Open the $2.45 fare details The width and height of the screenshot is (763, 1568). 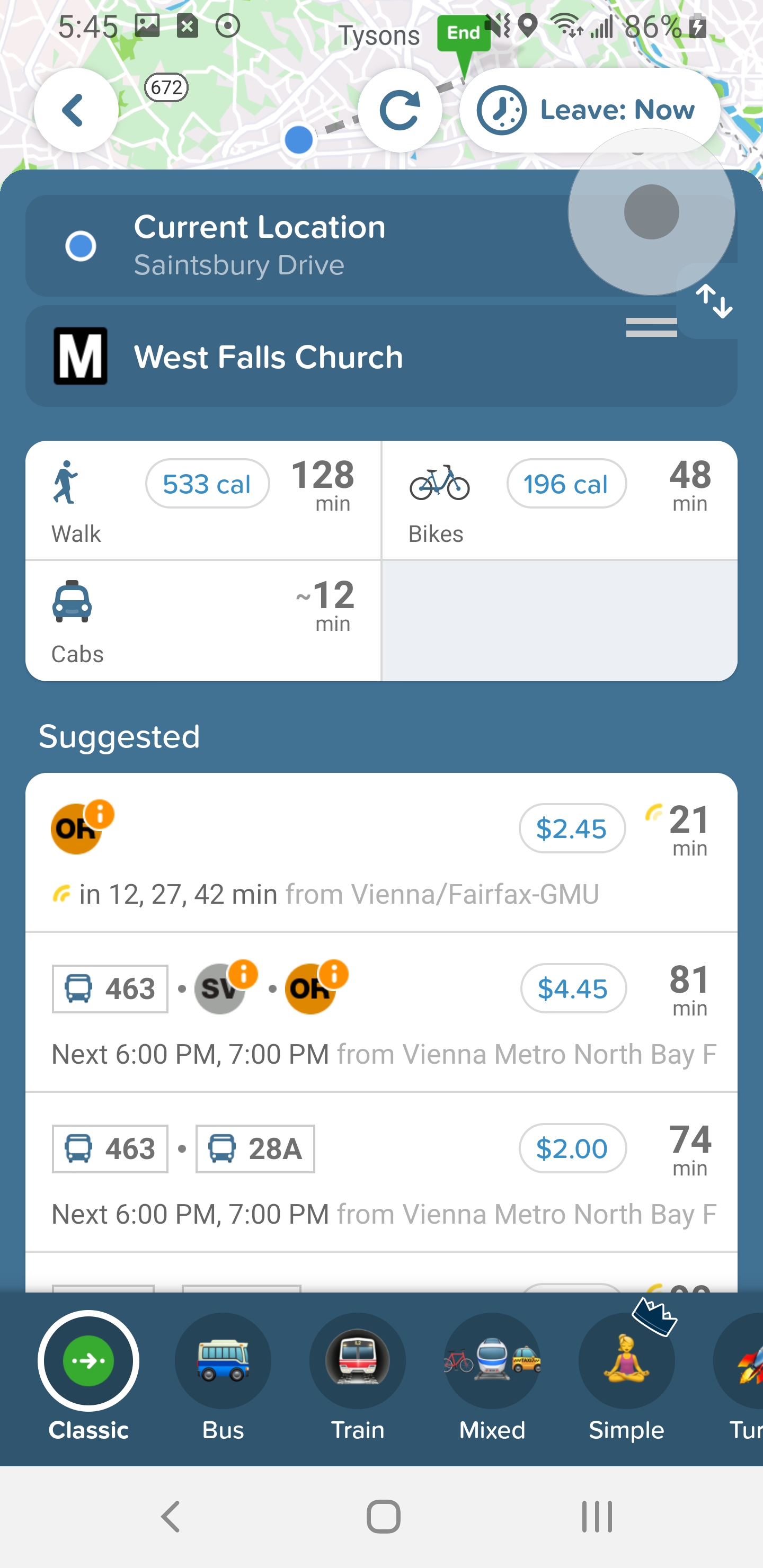click(x=572, y=828)
